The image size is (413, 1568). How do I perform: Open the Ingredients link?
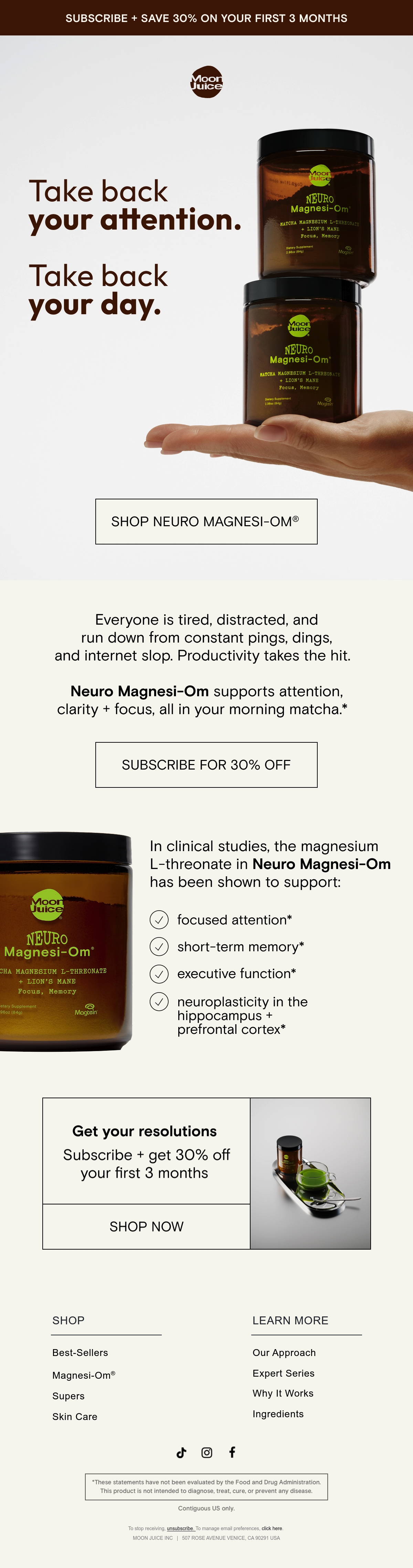pos(278,1414)
